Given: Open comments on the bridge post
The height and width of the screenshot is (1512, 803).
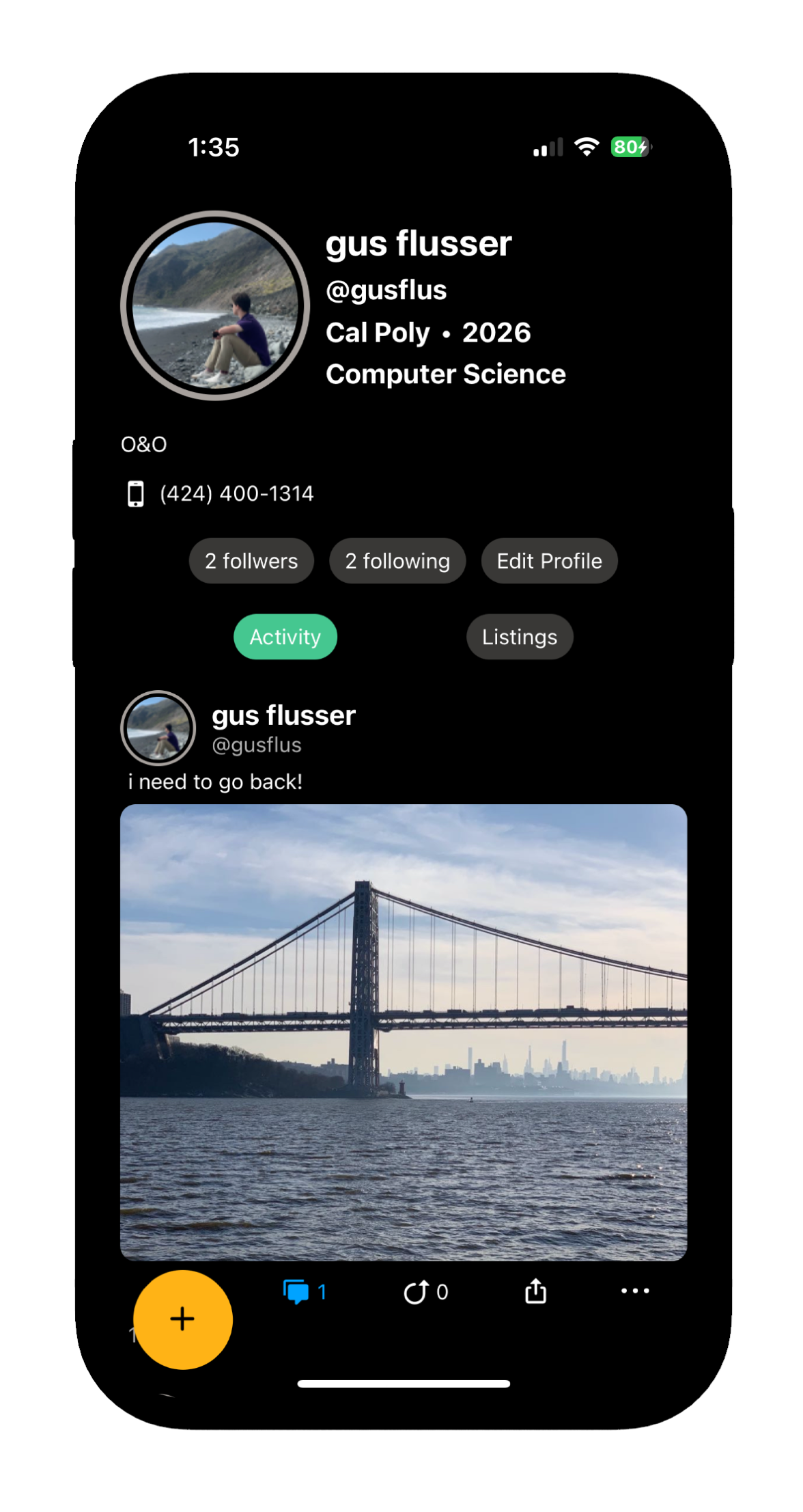Looking at the screenshot, I should tap(304, 1291).
